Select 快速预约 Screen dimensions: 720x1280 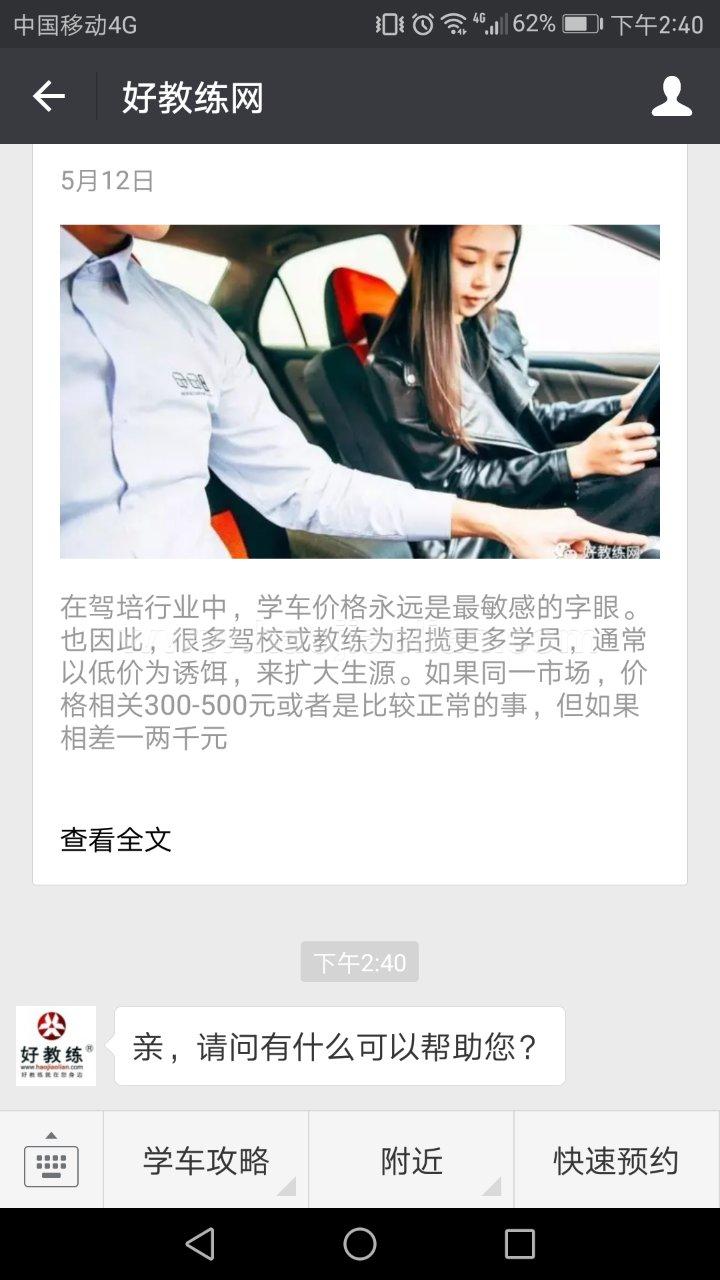pyautogui.click(x=616, y=1160)
